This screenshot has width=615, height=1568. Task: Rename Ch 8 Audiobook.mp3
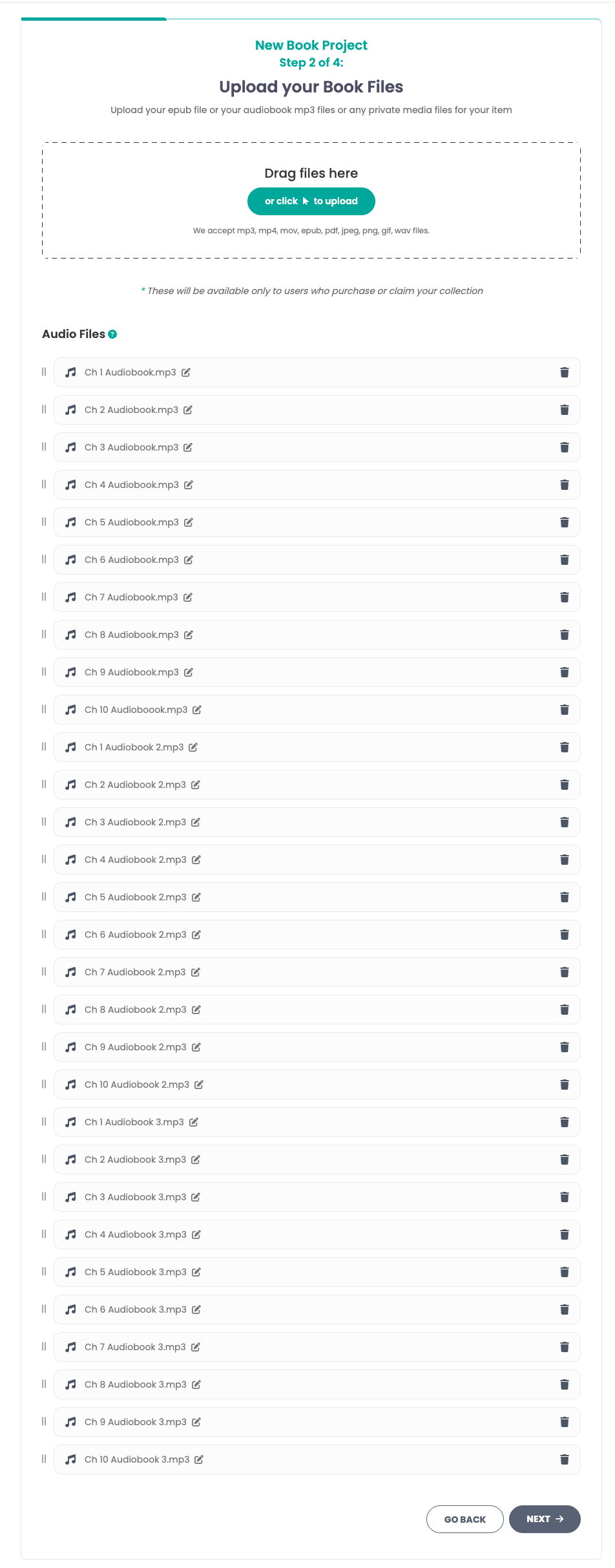click(189, 635)
